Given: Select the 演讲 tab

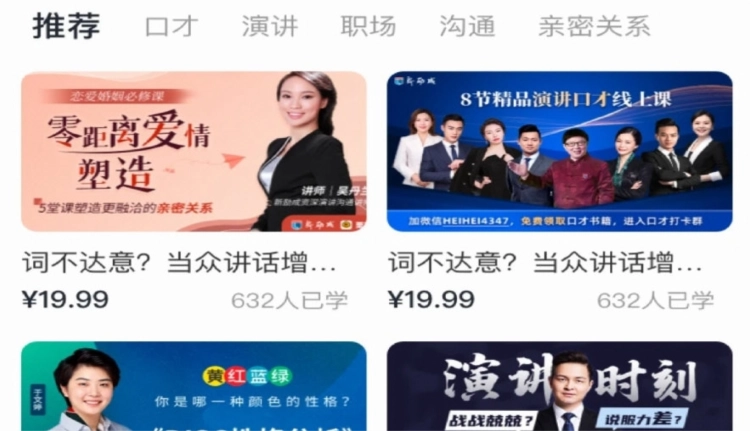Looking at the screenshot, I should [x=269, y=27].
